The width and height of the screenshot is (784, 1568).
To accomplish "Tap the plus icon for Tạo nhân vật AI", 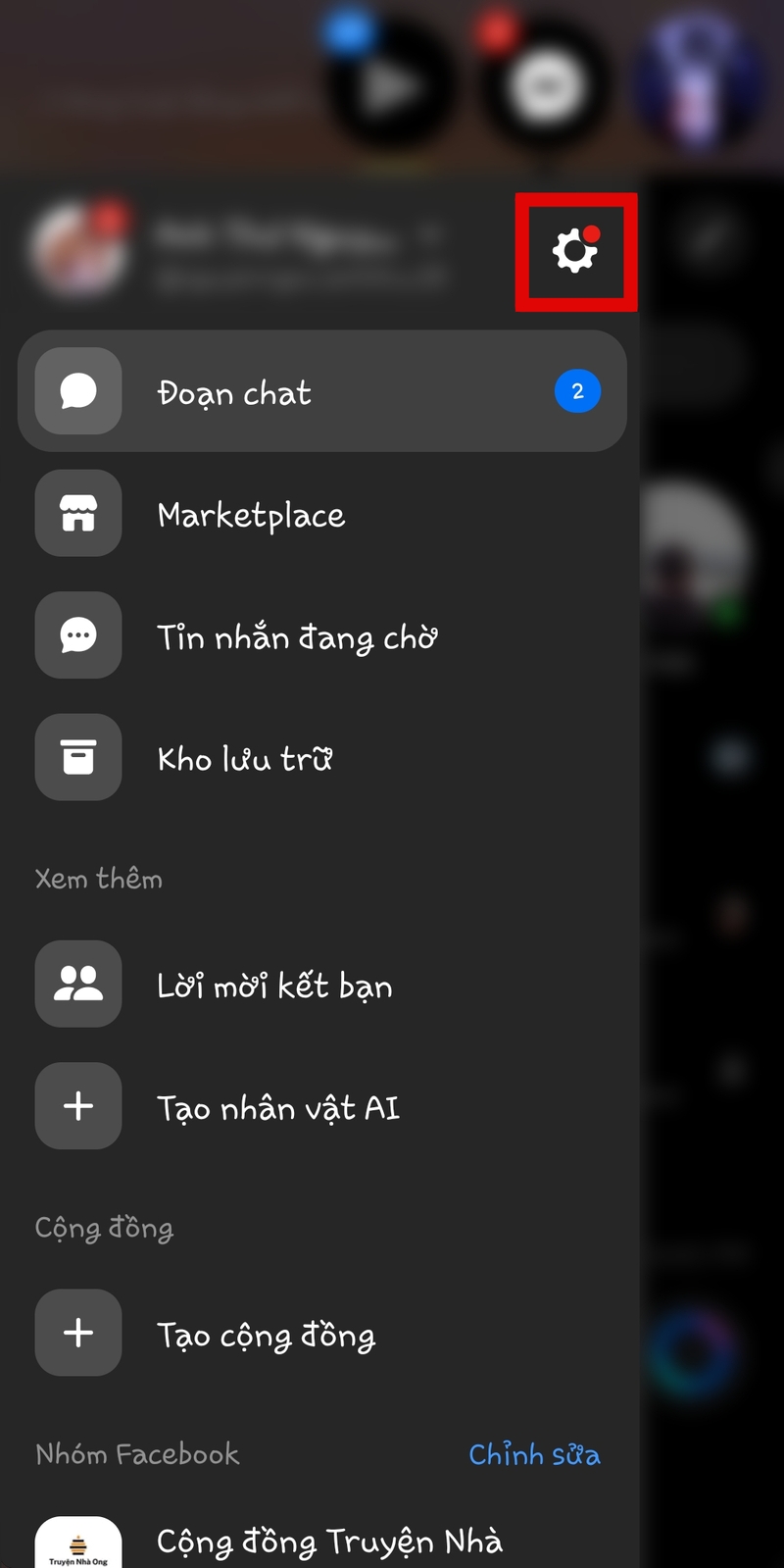I will tap(78, 1106).
